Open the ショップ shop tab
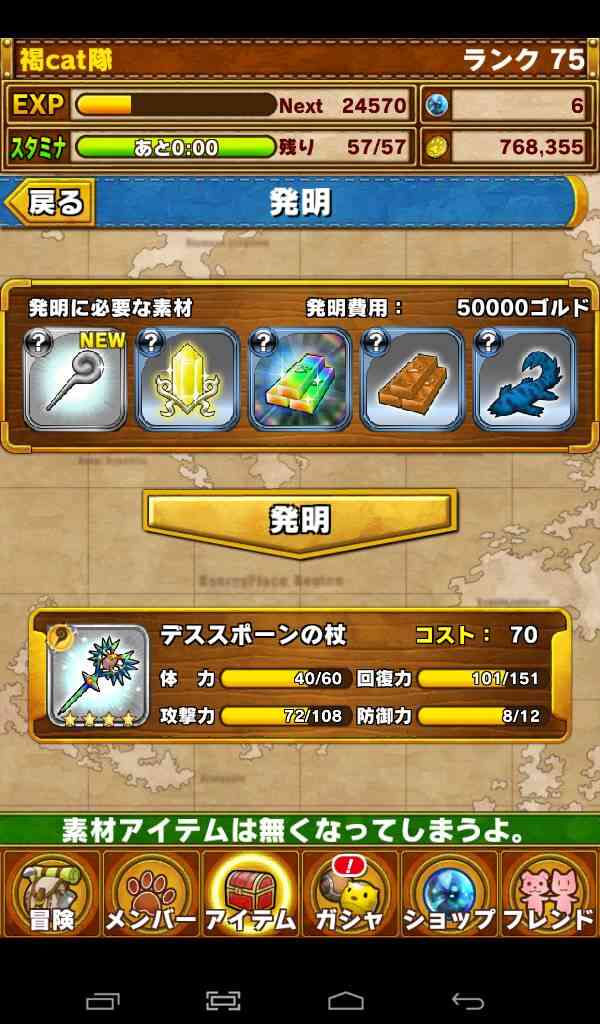 point(449,893)
